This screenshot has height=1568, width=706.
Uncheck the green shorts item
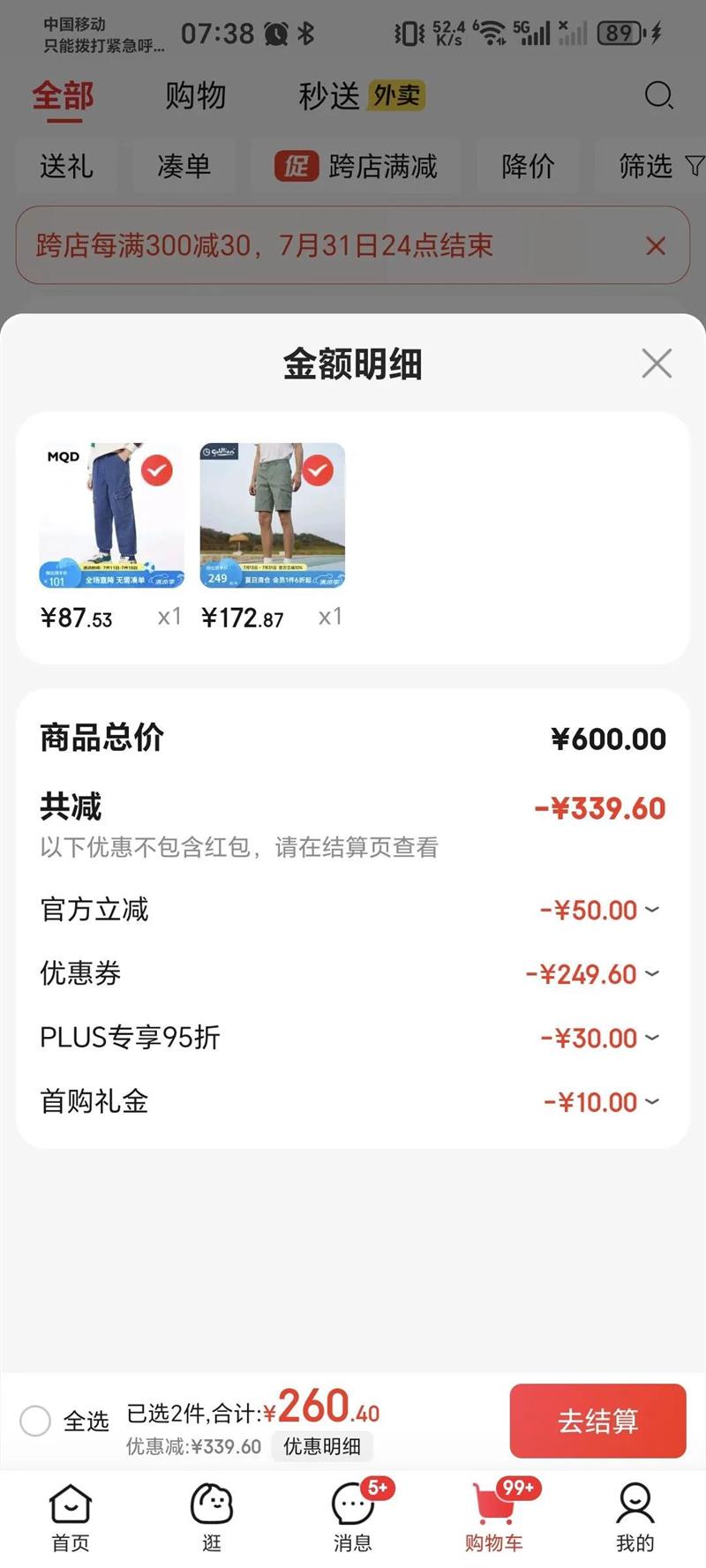[x=318, y=470]
